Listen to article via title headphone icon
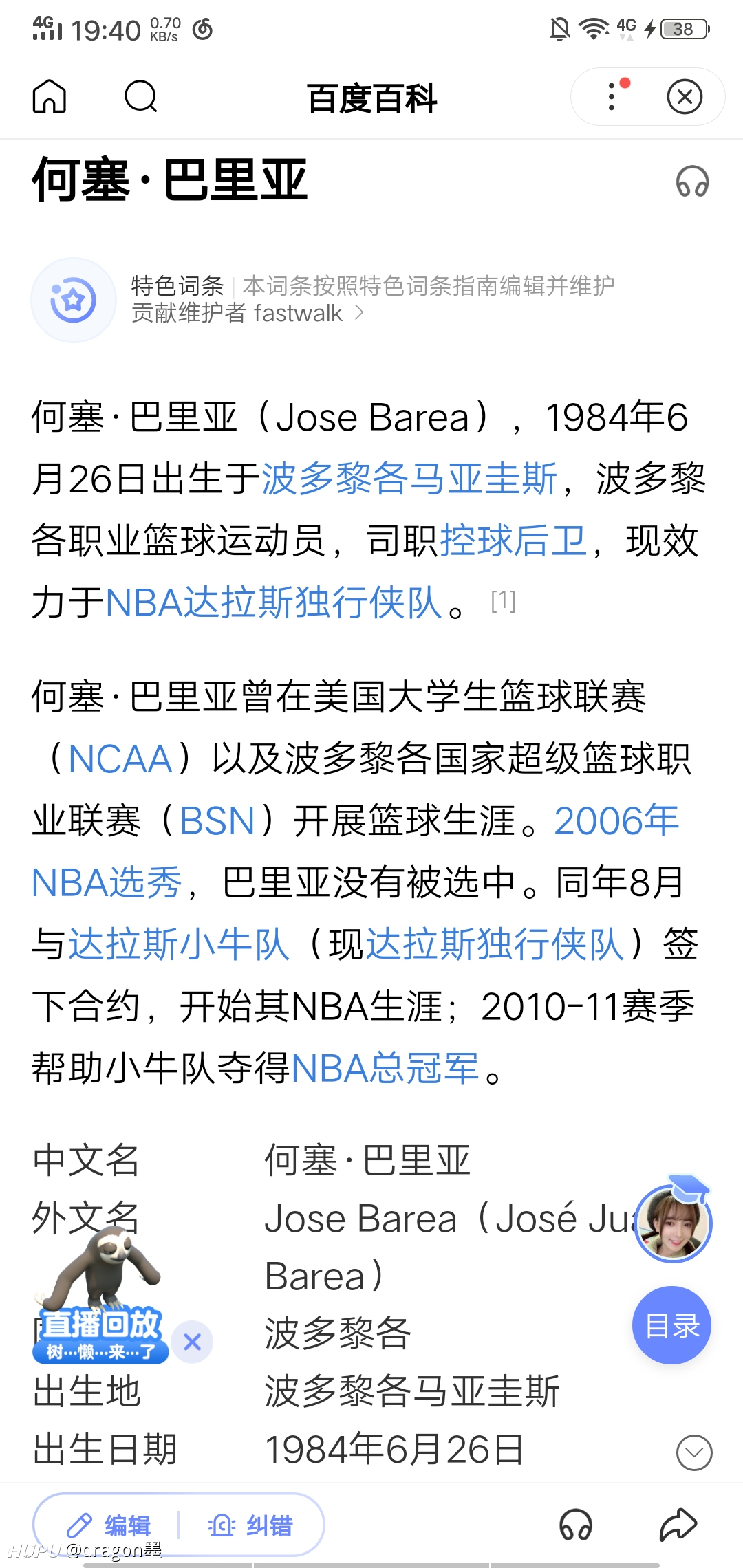 tap(692, 182)
